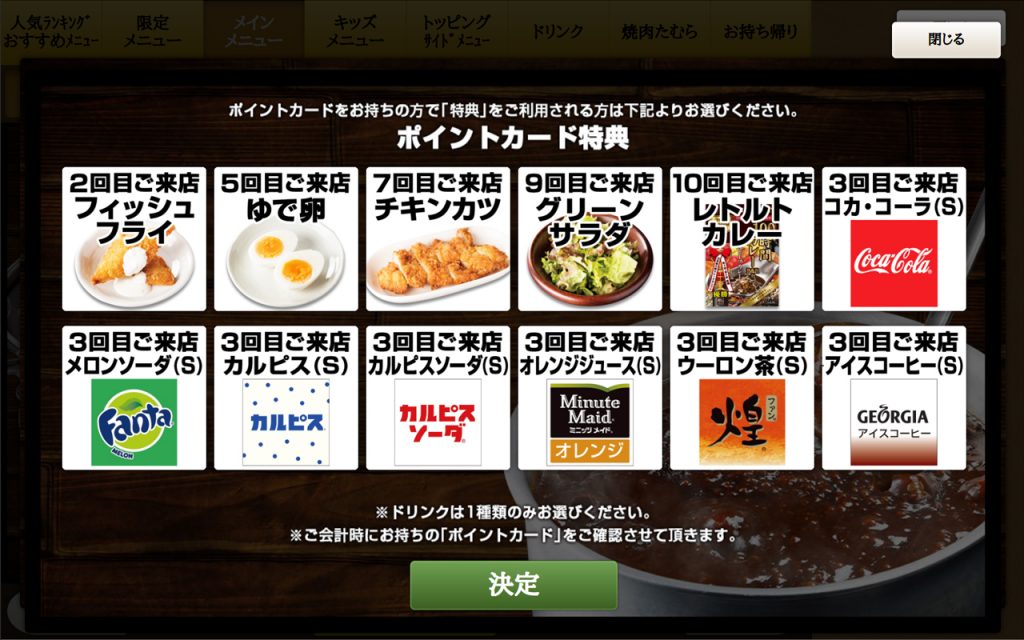
Task: Choose the ウーロン茶(S) drink reward
Action: [x=742, y=398]
